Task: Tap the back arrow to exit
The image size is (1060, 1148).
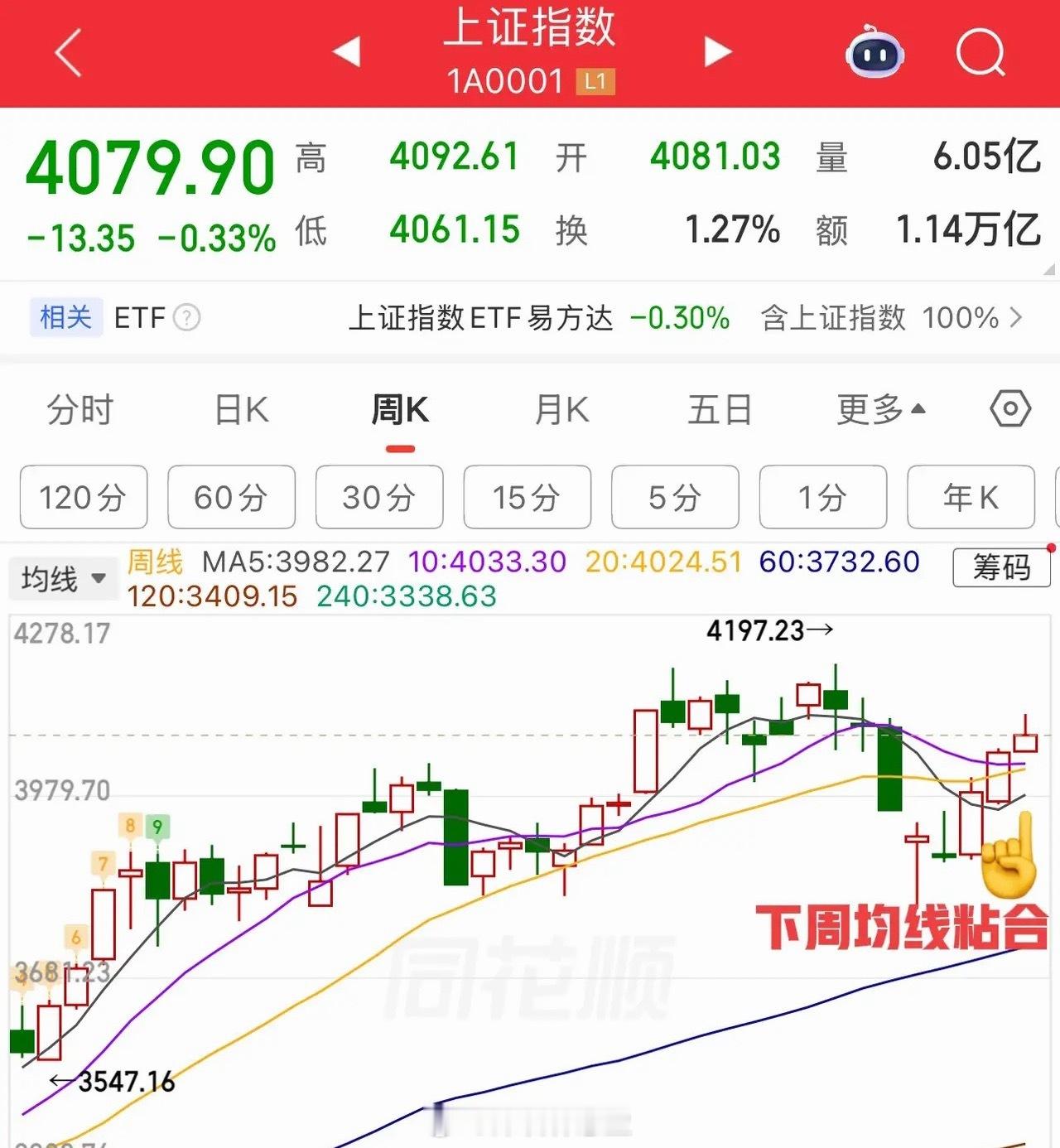Action: tap(65, 52)
